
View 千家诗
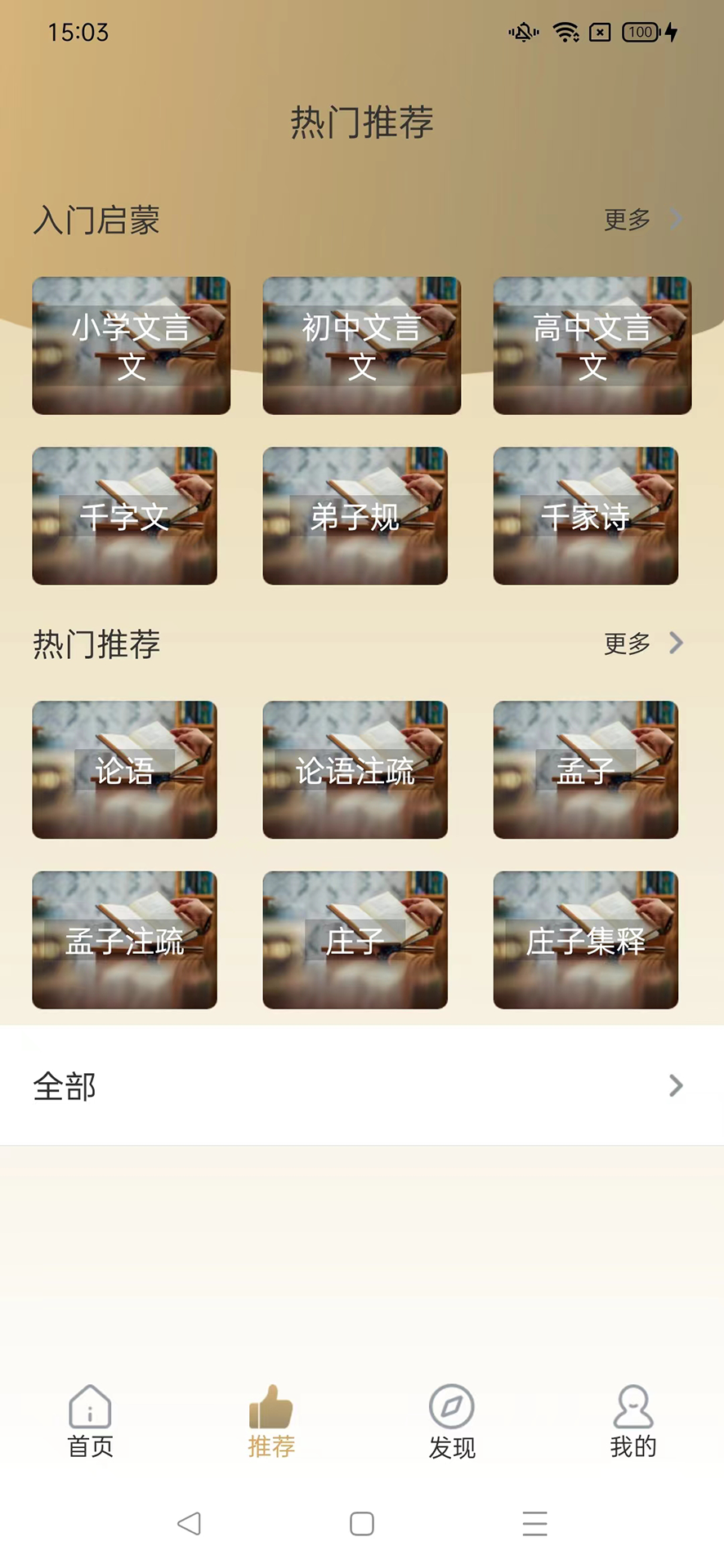pos(585,515)
